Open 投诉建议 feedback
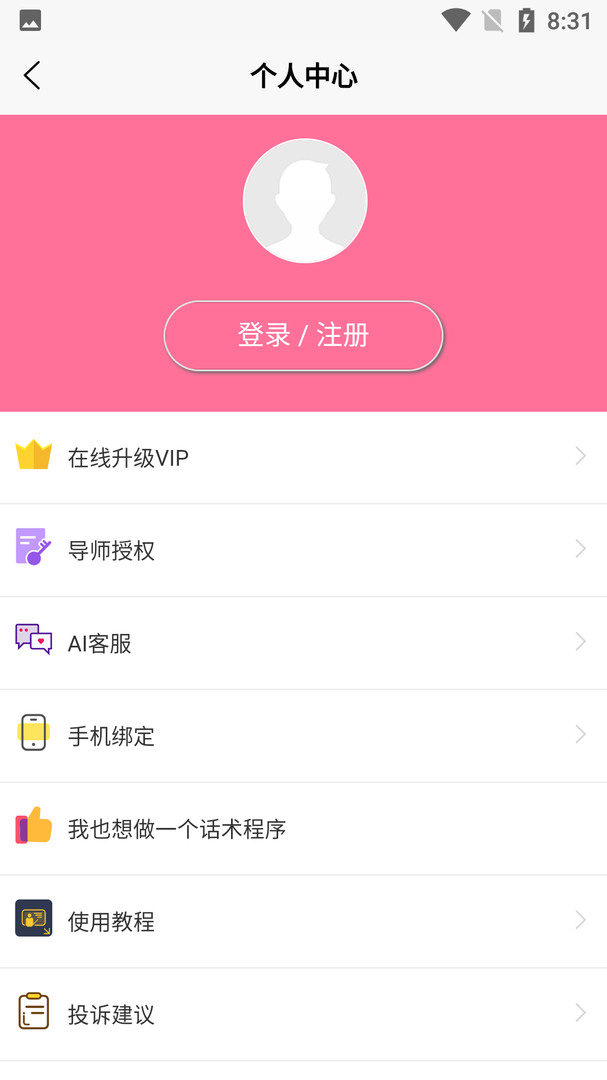This screenshot has width=607, height=1080. click(303, 1014)
